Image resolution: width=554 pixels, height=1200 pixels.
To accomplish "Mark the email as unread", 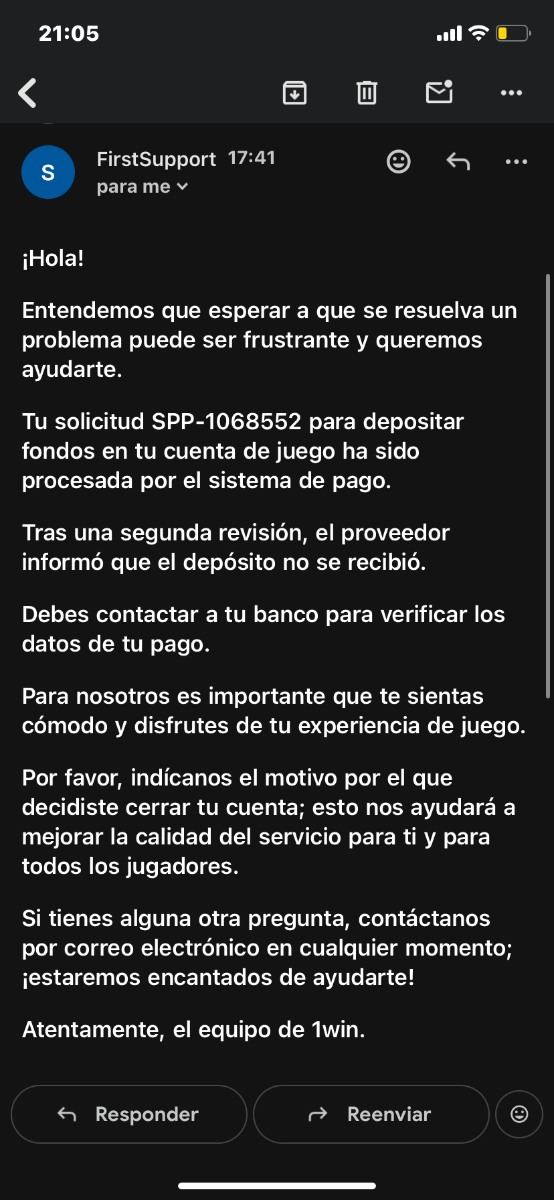I will coord(439,92).
